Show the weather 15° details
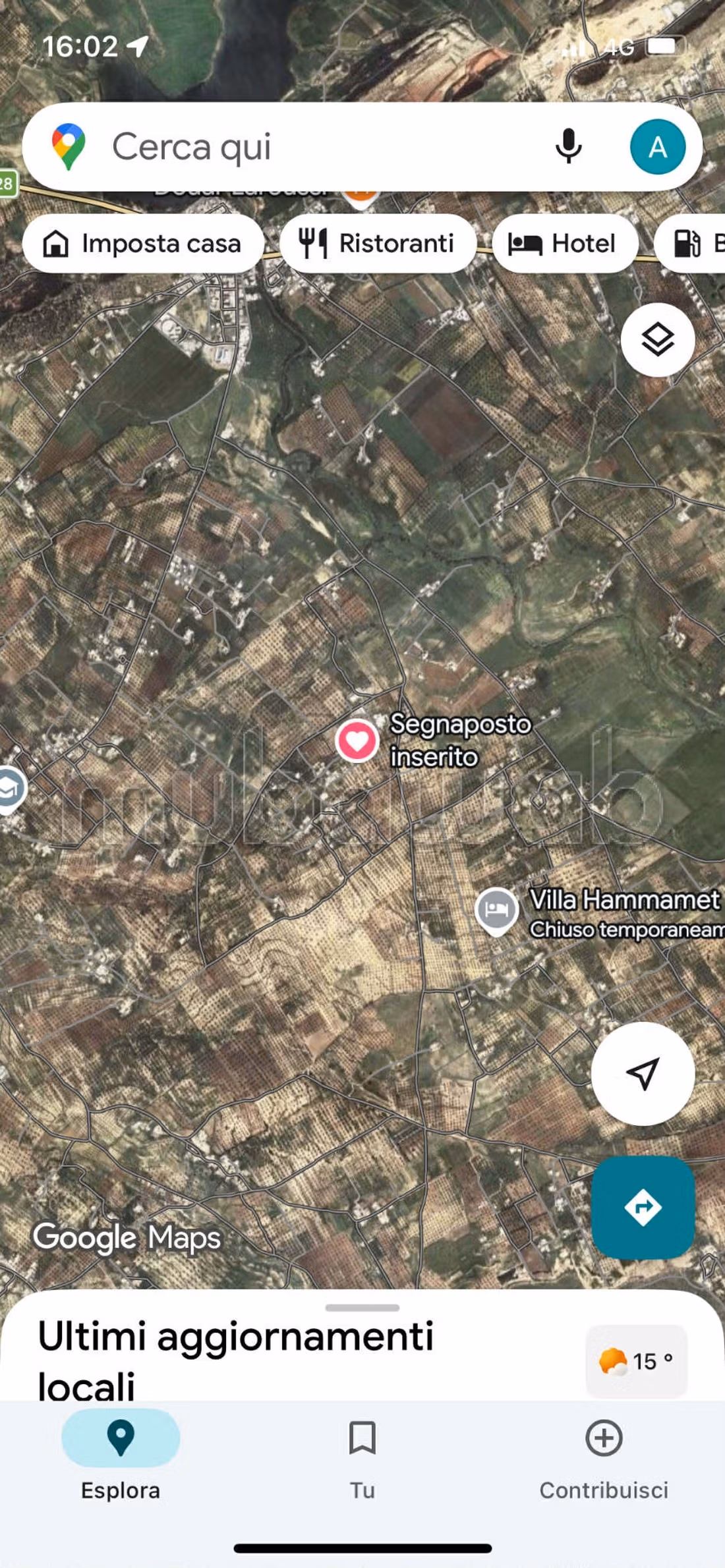This screenshot has height=1568, width=725. point(636,1361)
